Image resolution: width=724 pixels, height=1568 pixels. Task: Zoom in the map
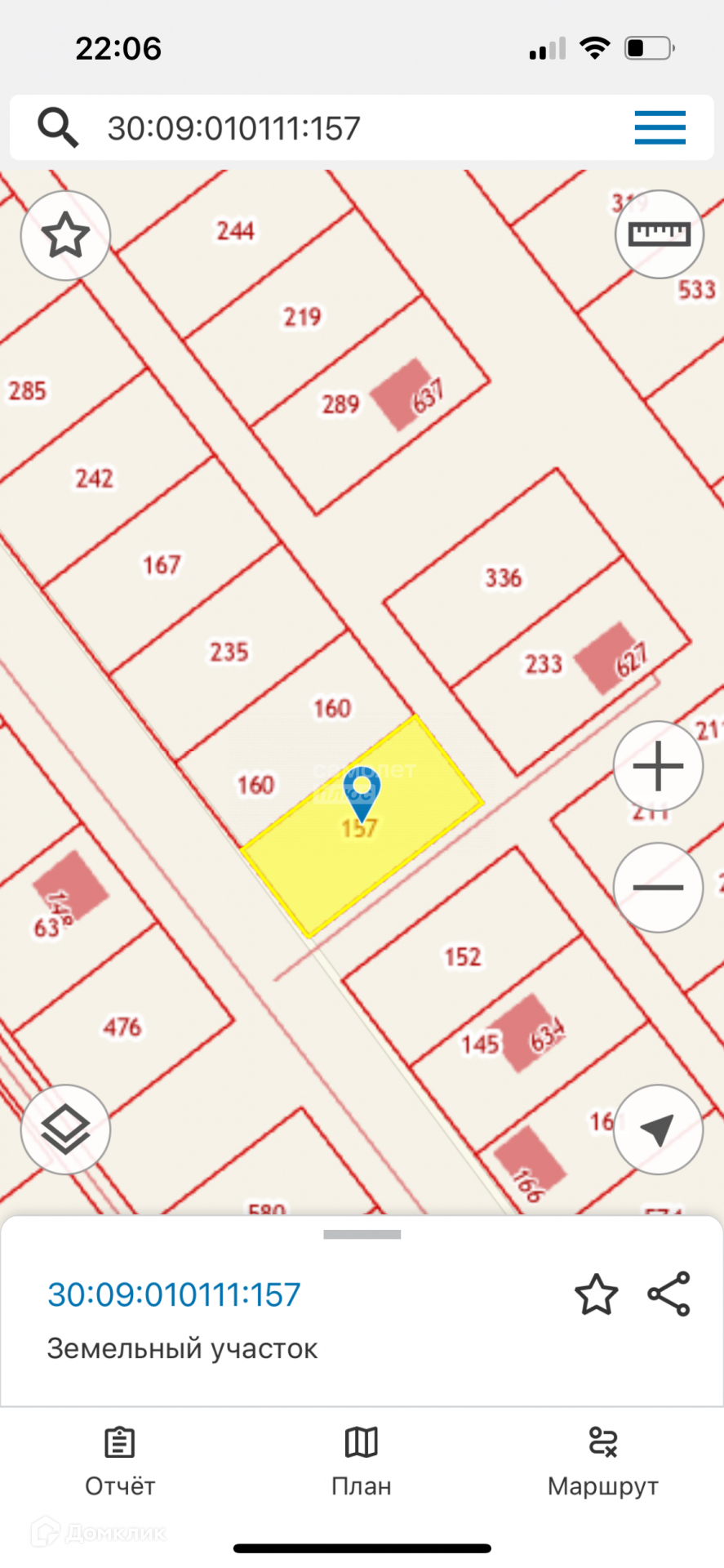point(658,767)
